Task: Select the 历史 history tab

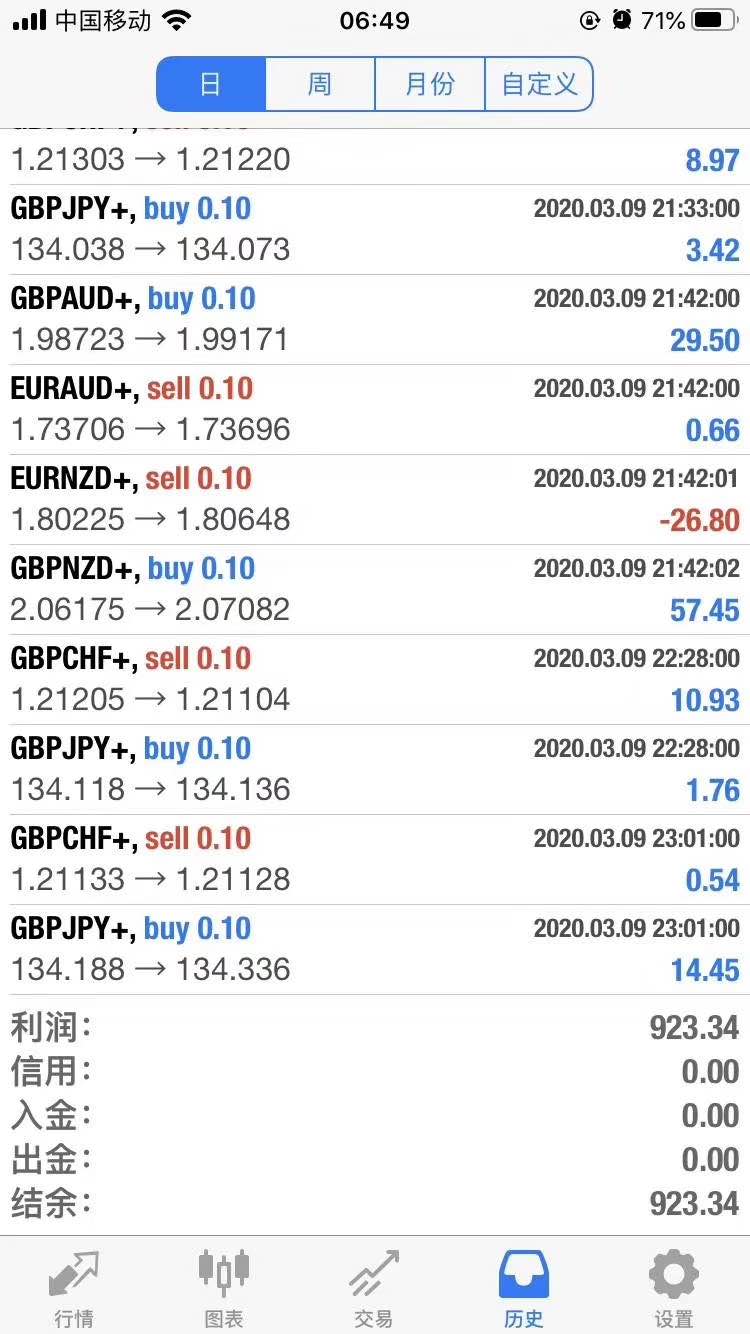Action: [x=524, y=1287]
